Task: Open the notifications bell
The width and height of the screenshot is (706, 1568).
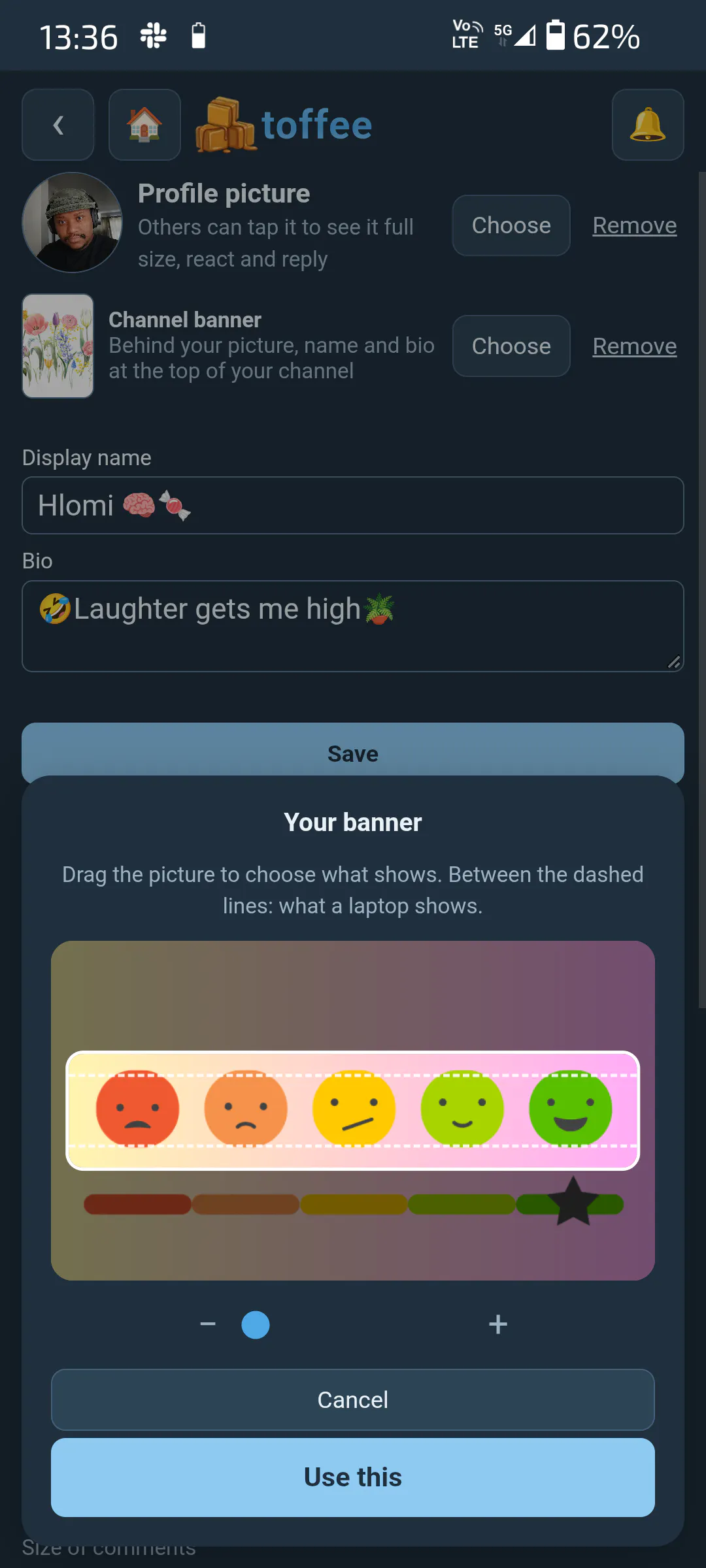Action: tap(648, 125)
